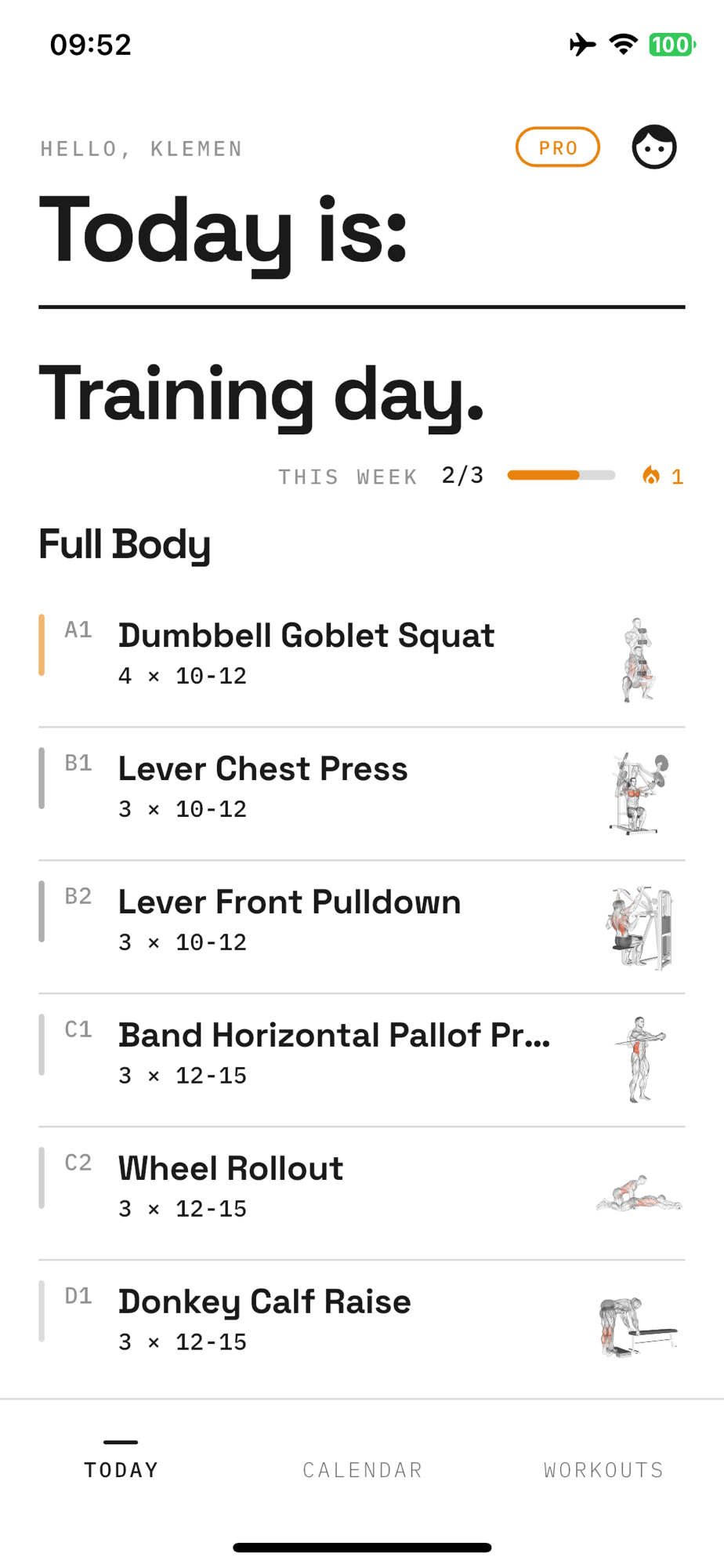
Task: Switch to the Workouts tab
Action: coord(604,1470)
